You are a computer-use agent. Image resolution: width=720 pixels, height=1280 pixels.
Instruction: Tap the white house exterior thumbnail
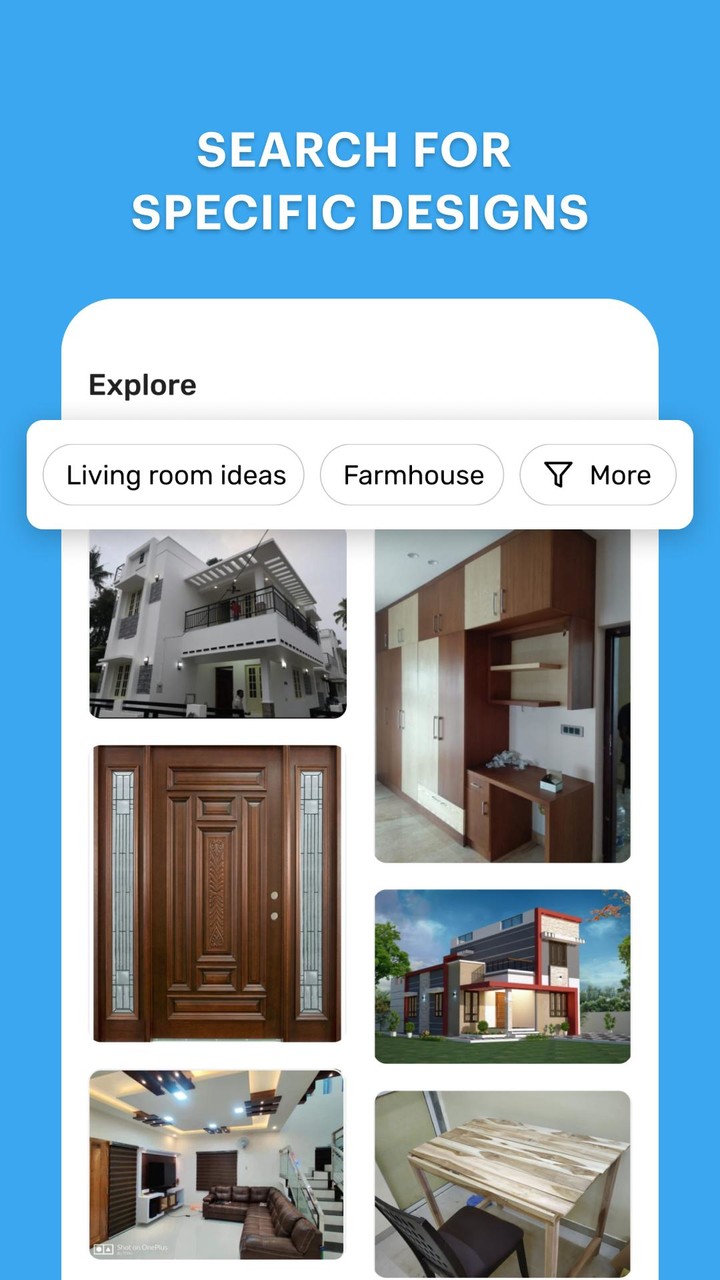217,623
